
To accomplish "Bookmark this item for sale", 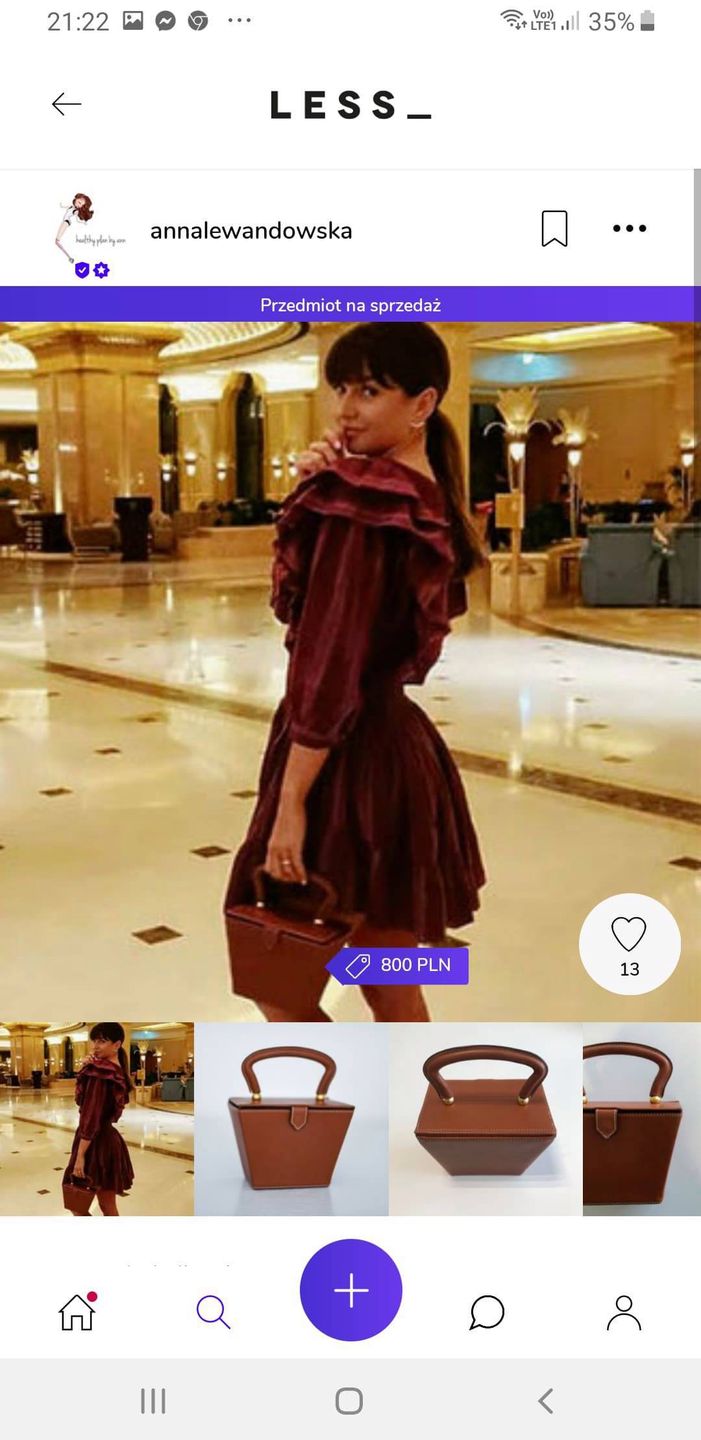I will coord(554,229).
